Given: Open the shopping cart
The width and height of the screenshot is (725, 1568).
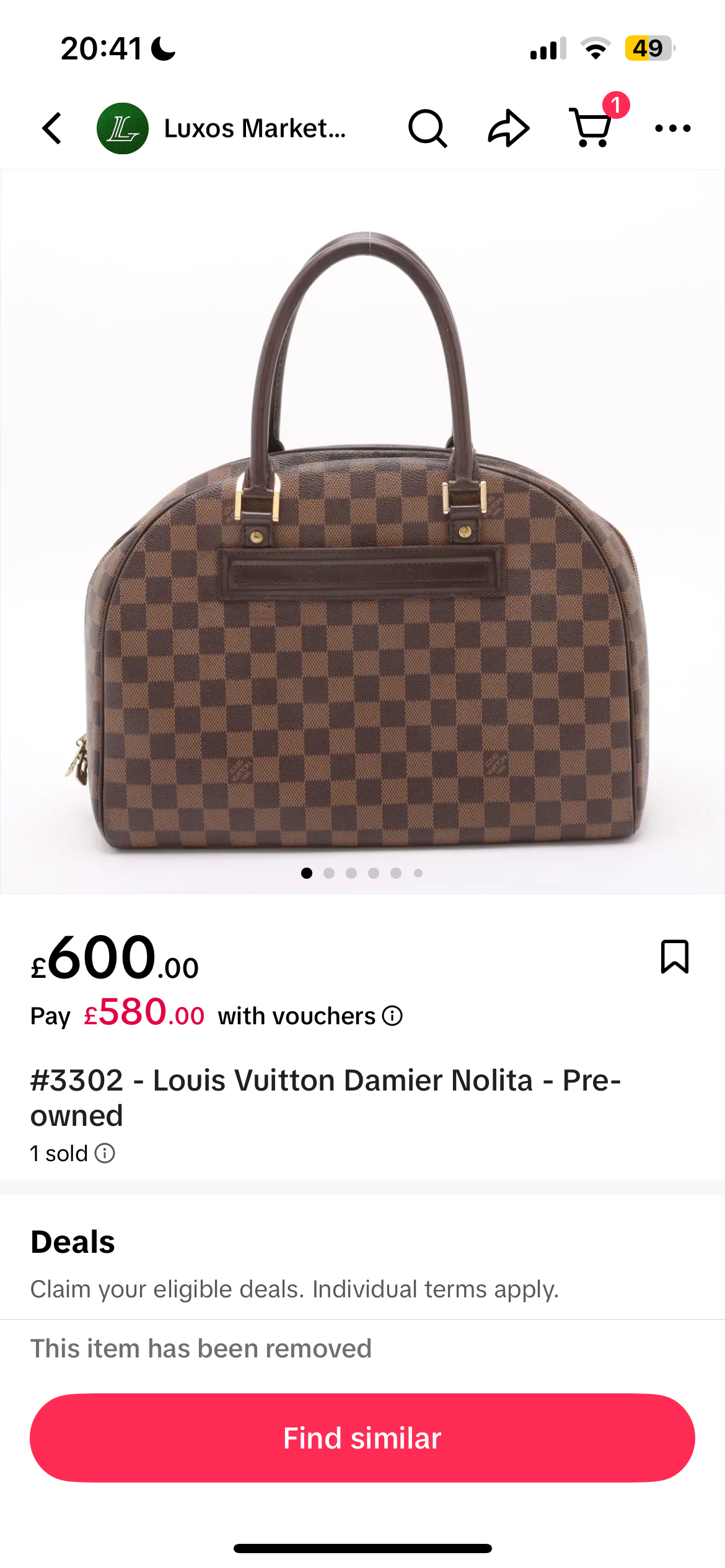Looking at the screenshot, I should pyautogui.click(x=591, y=128).
